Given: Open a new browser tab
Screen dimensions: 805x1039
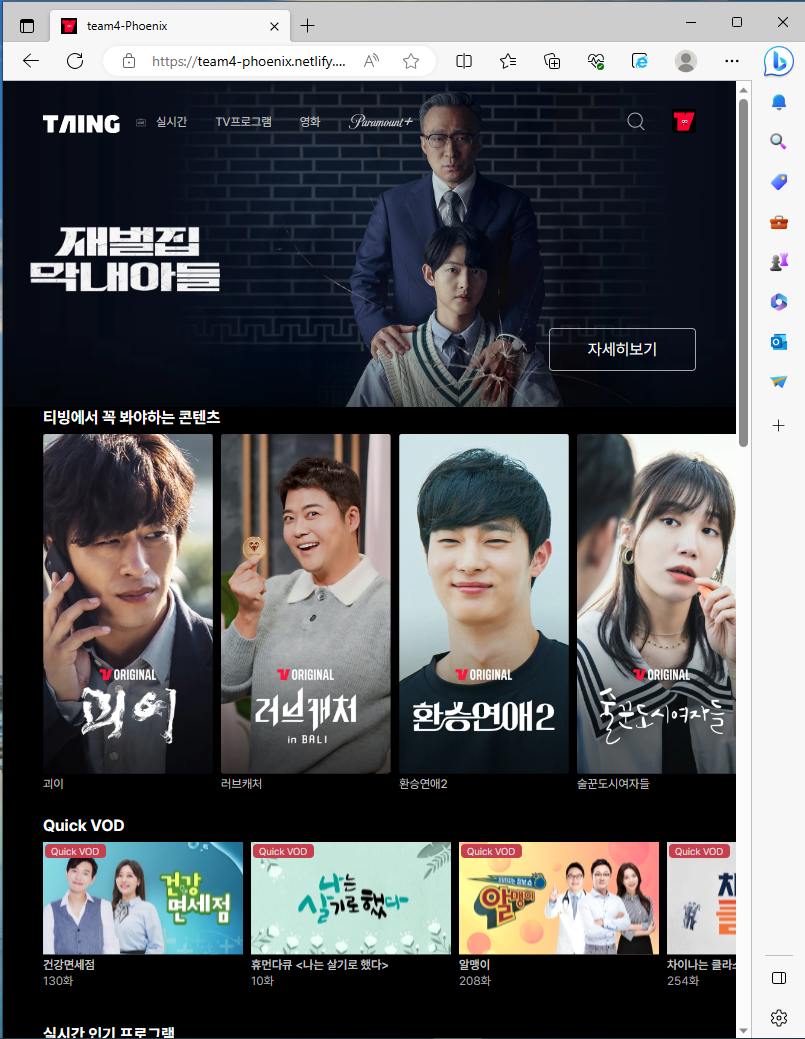Looking at the screenshot, I should (x=307, y=25).
